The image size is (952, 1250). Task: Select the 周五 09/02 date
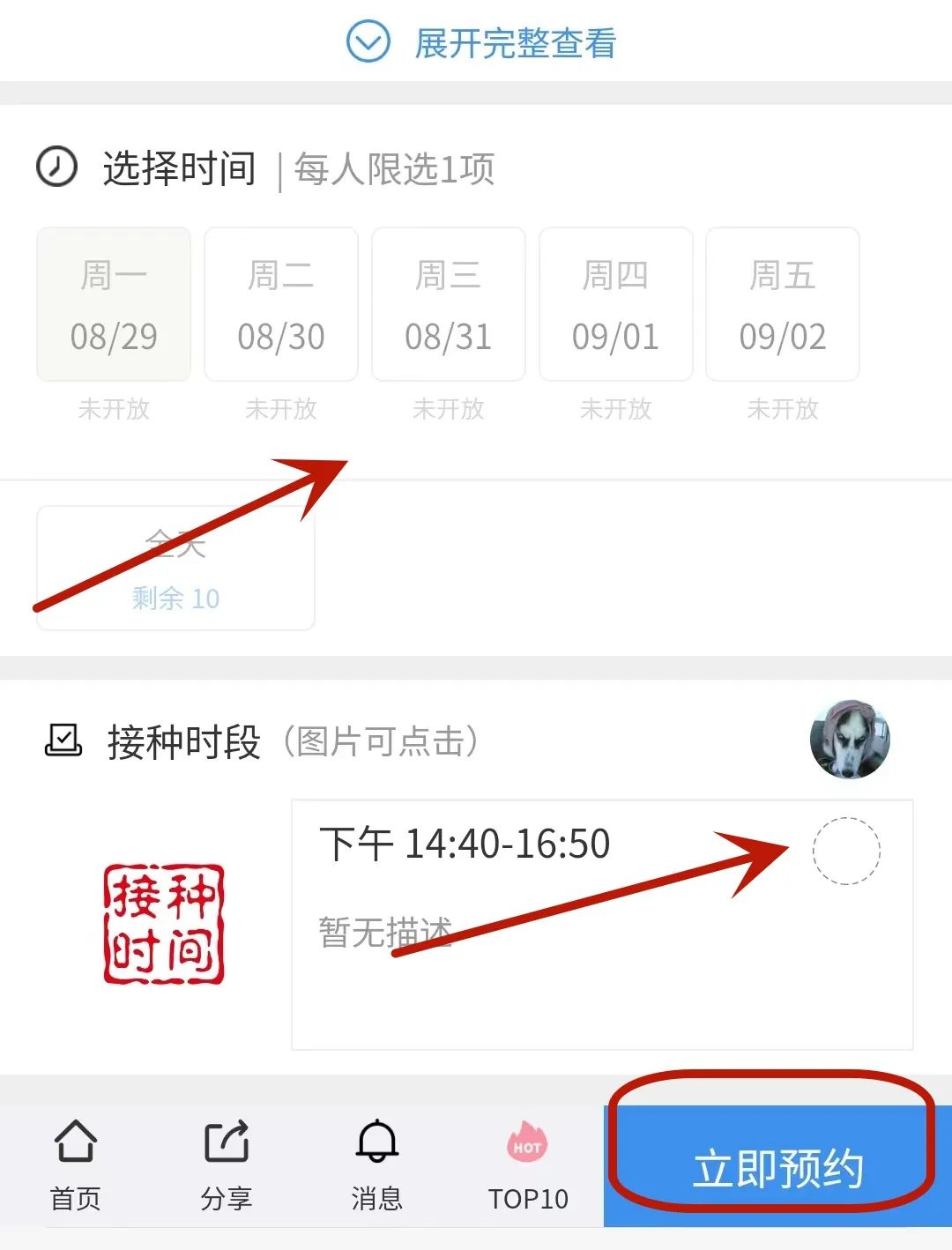point(783,305)
